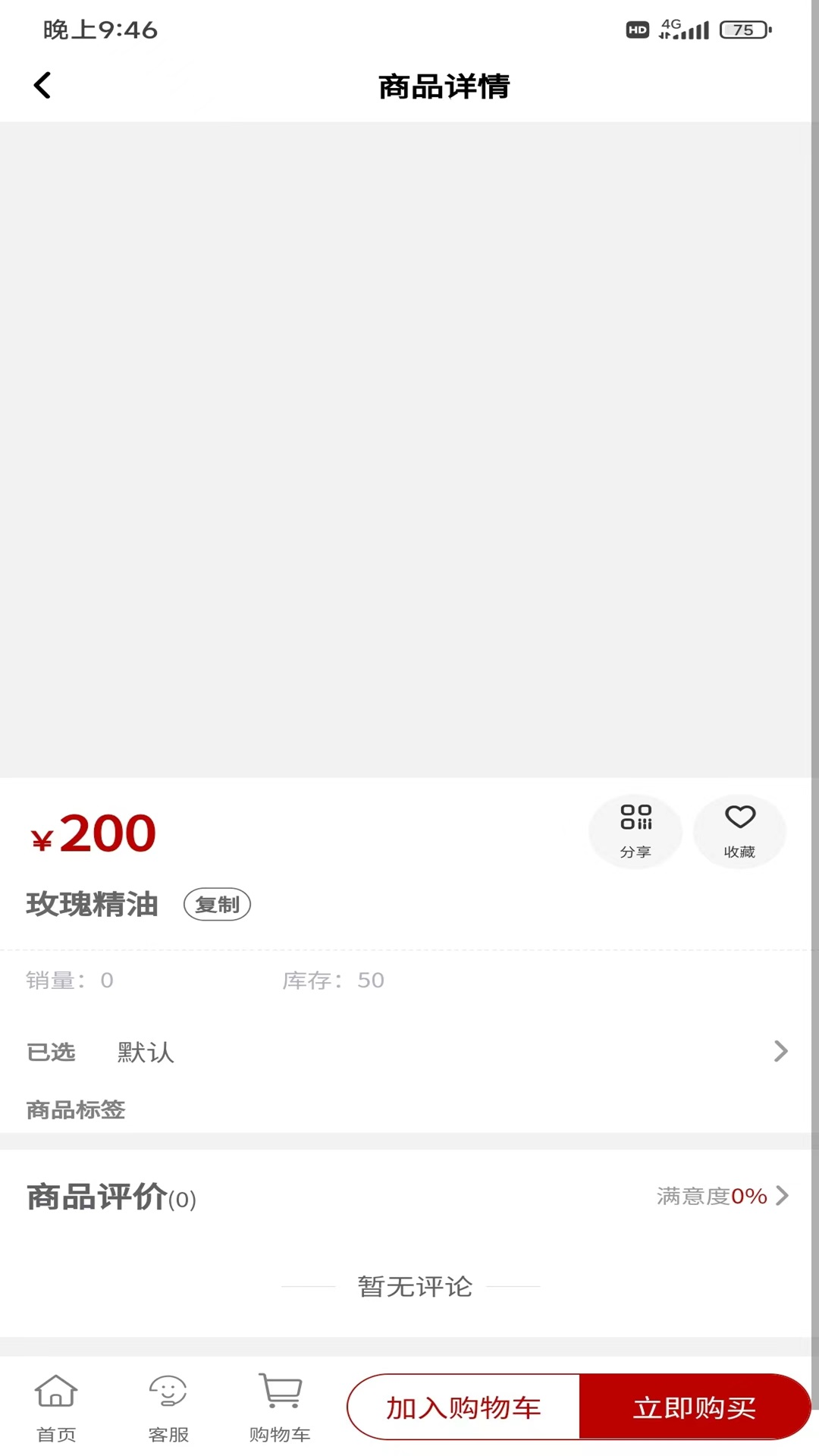View satisfaction rating details 满意度0%

pyautogui.click(x=722, y=1196)
